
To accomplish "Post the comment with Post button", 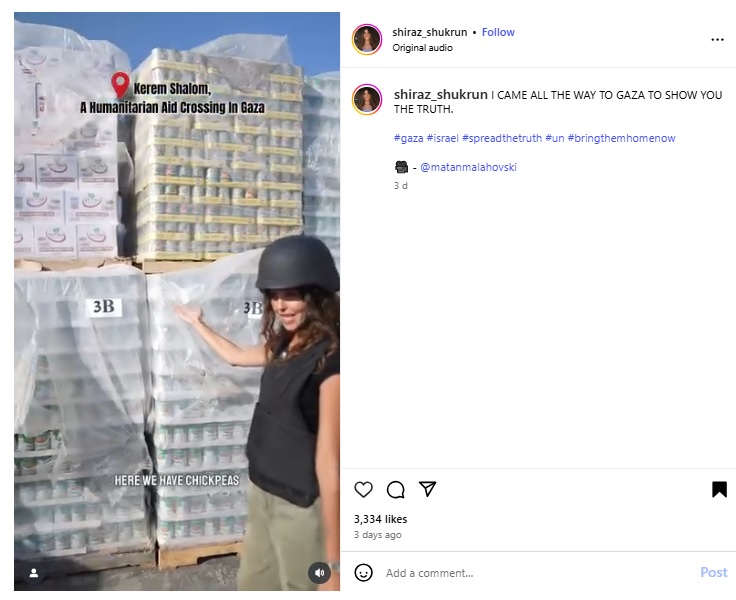I will pos(713,573).
